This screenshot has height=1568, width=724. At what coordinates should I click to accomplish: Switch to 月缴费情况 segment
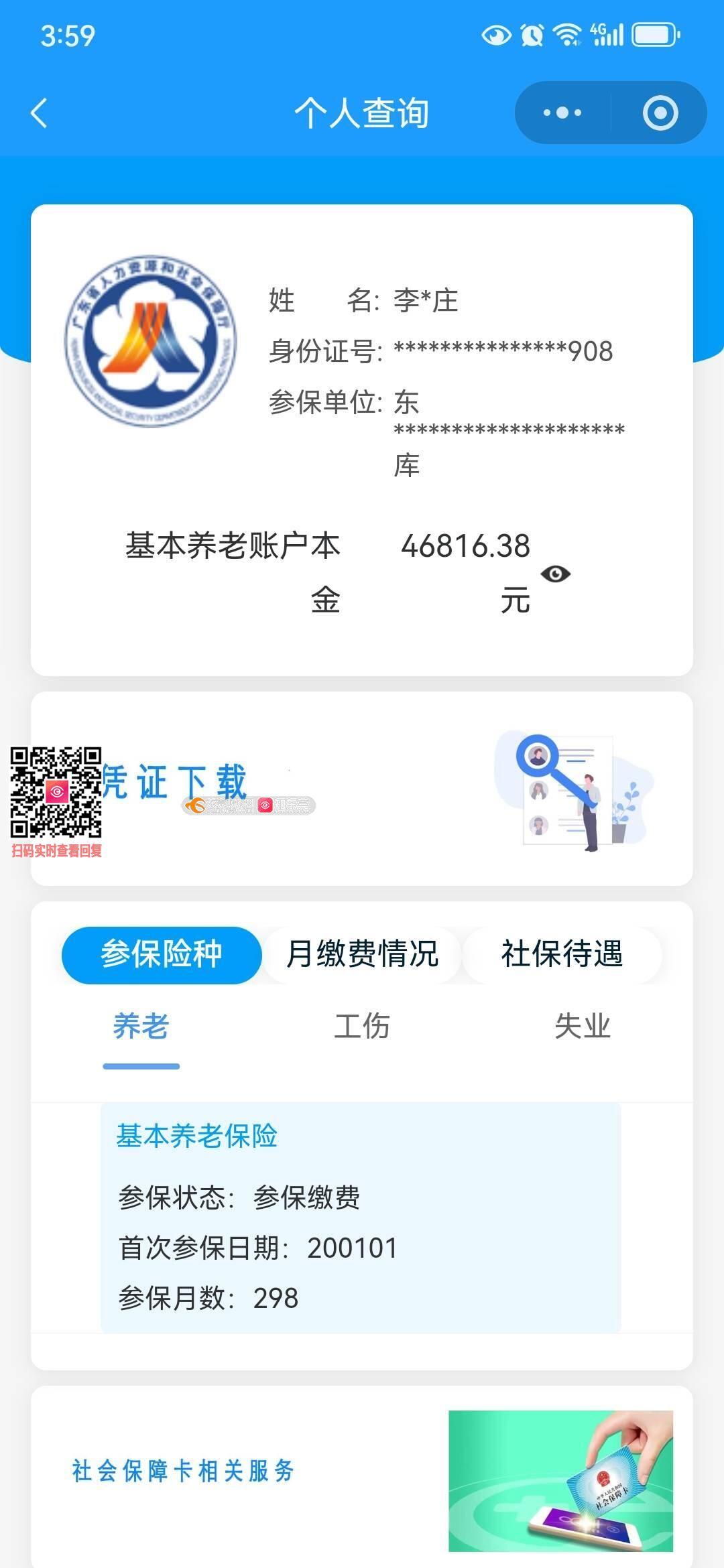[x=362, y=954]
